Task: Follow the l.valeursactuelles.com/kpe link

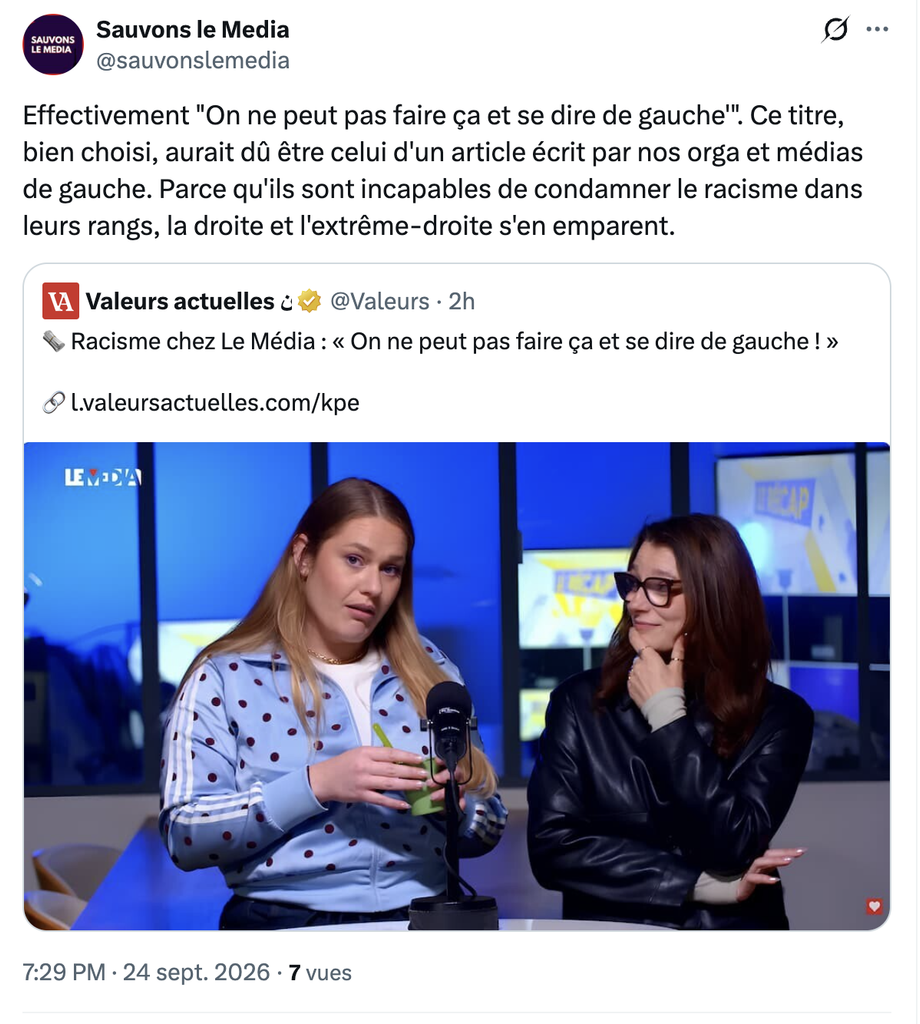Action: pyautogui.click(x=215, y=403)
